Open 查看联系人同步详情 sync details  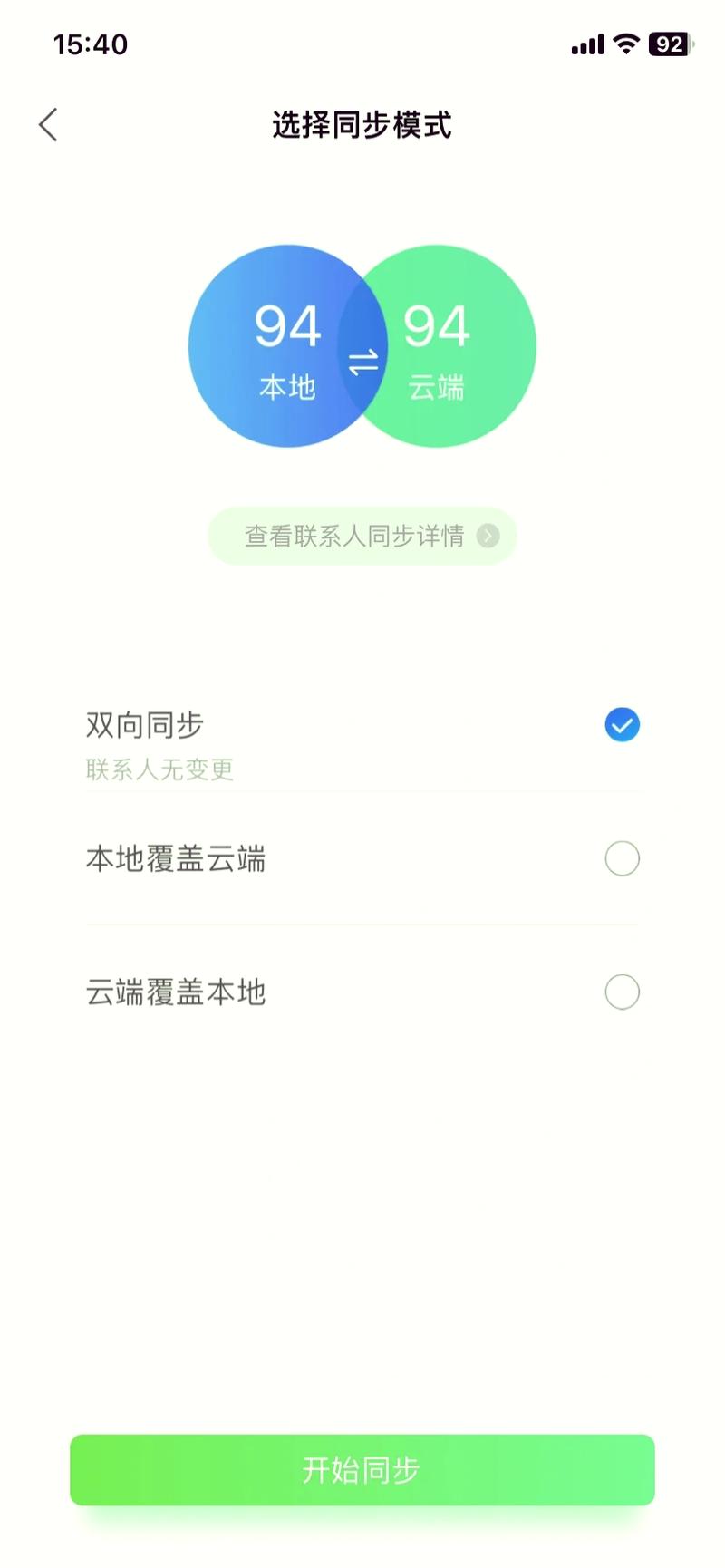pyautogui.click(x=362, y=536)
